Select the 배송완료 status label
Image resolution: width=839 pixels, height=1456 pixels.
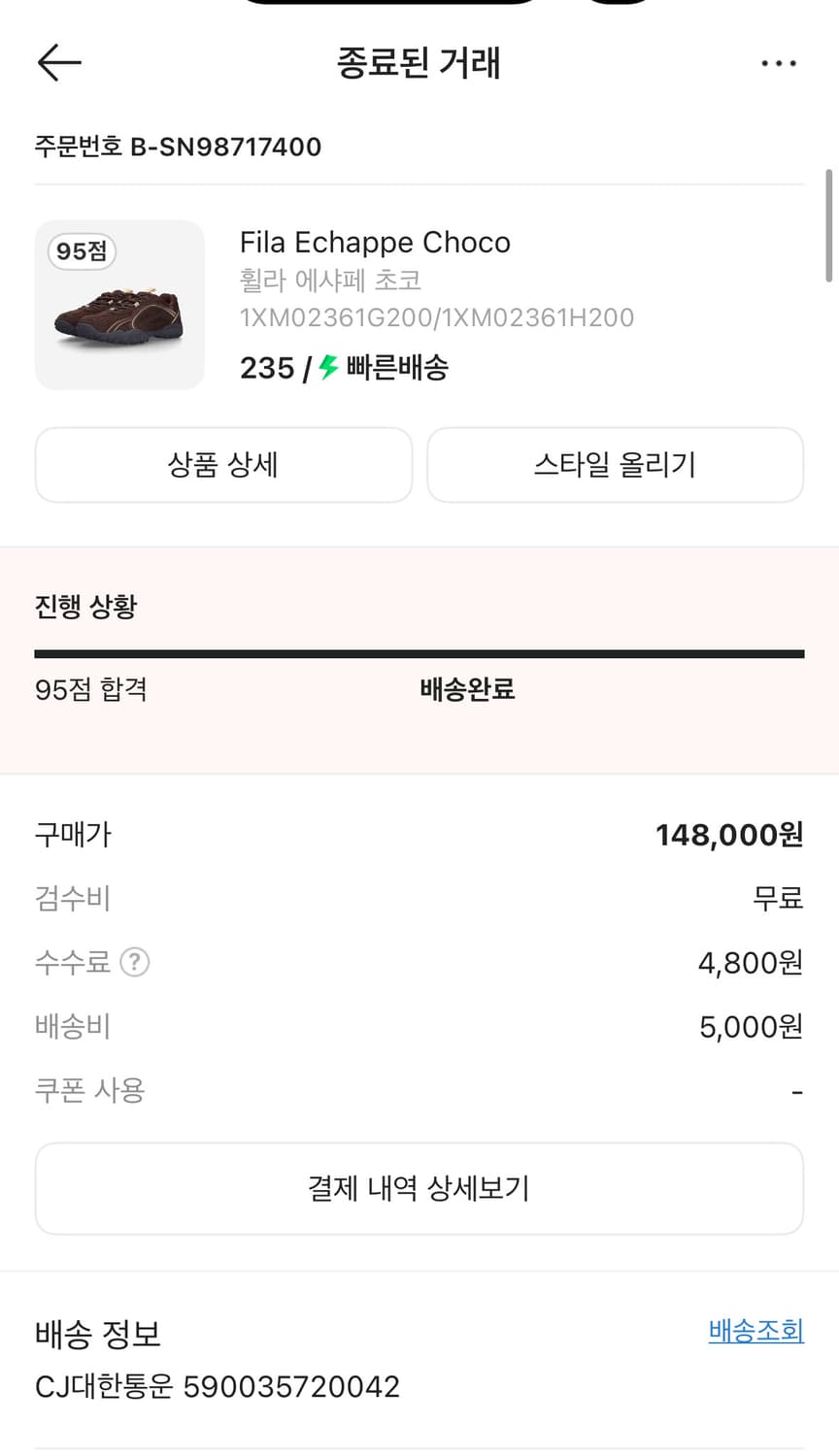tap(469, 689)
